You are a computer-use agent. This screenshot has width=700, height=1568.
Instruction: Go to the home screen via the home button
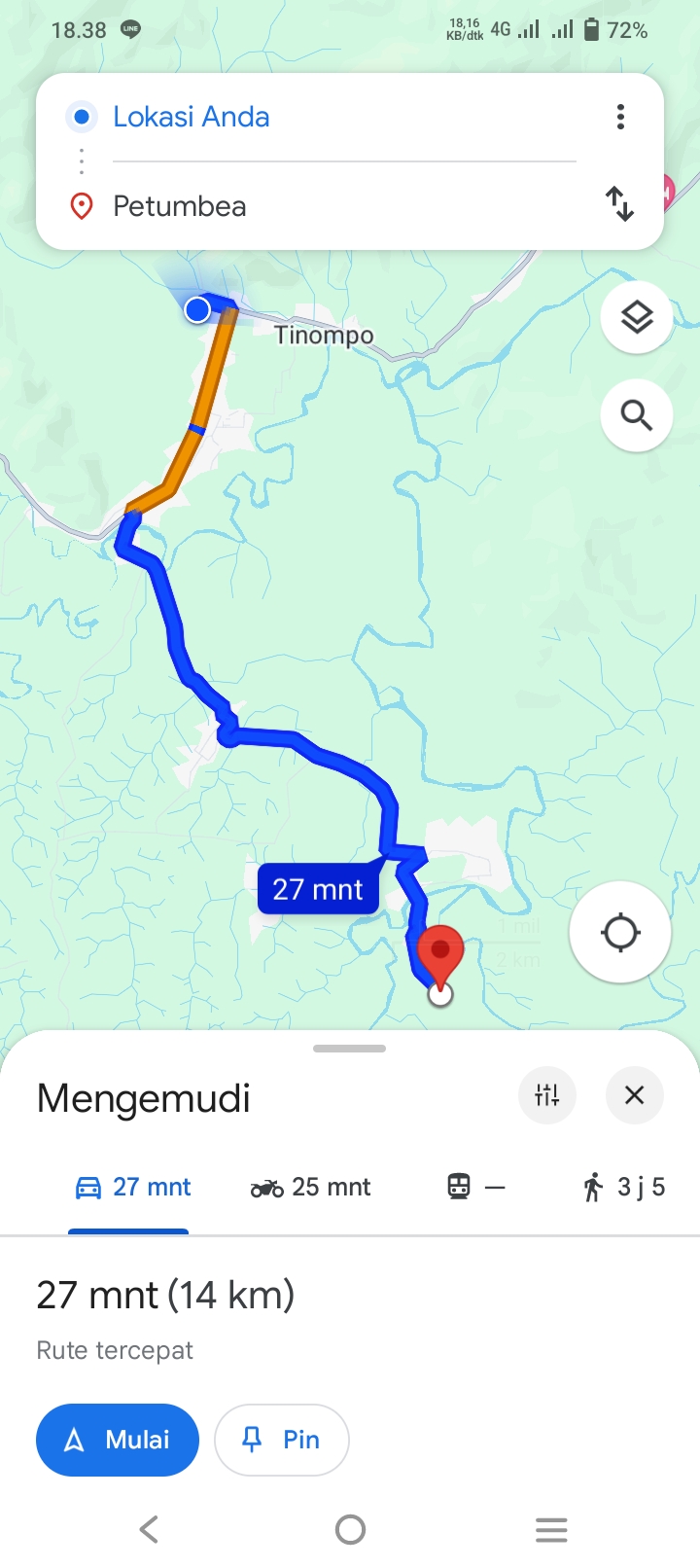[350, 1529]
